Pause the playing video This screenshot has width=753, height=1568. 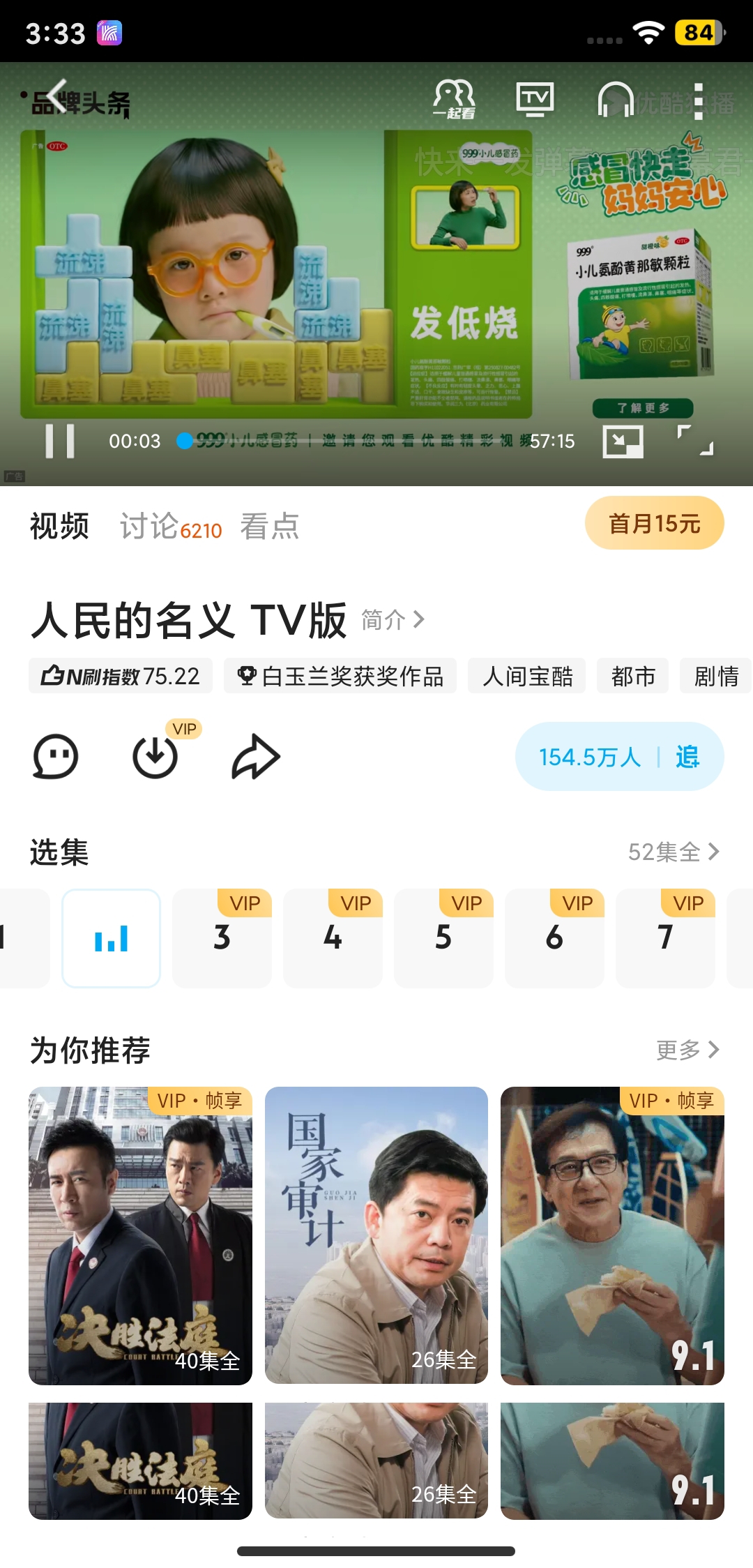tap(60, 441)
